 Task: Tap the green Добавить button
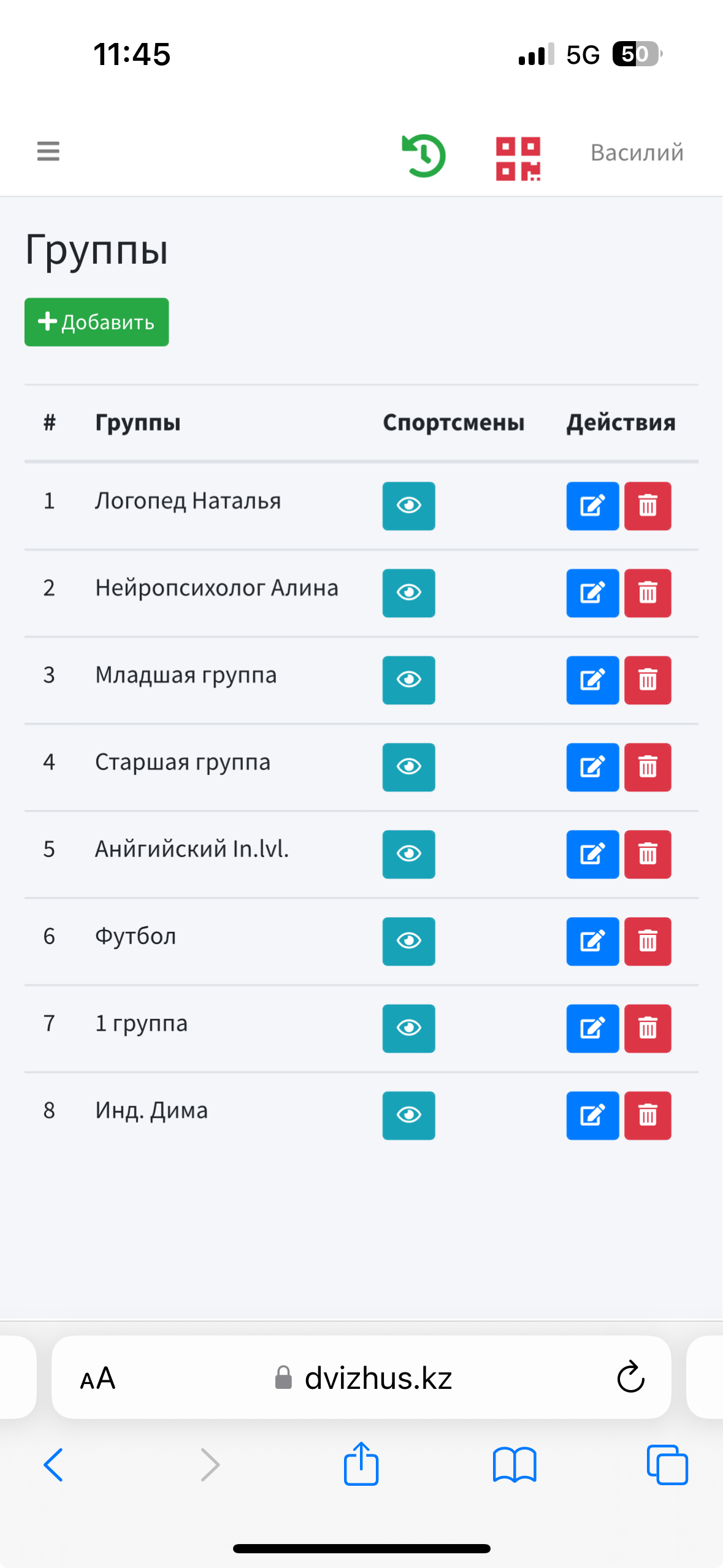(x=97, y=322)
